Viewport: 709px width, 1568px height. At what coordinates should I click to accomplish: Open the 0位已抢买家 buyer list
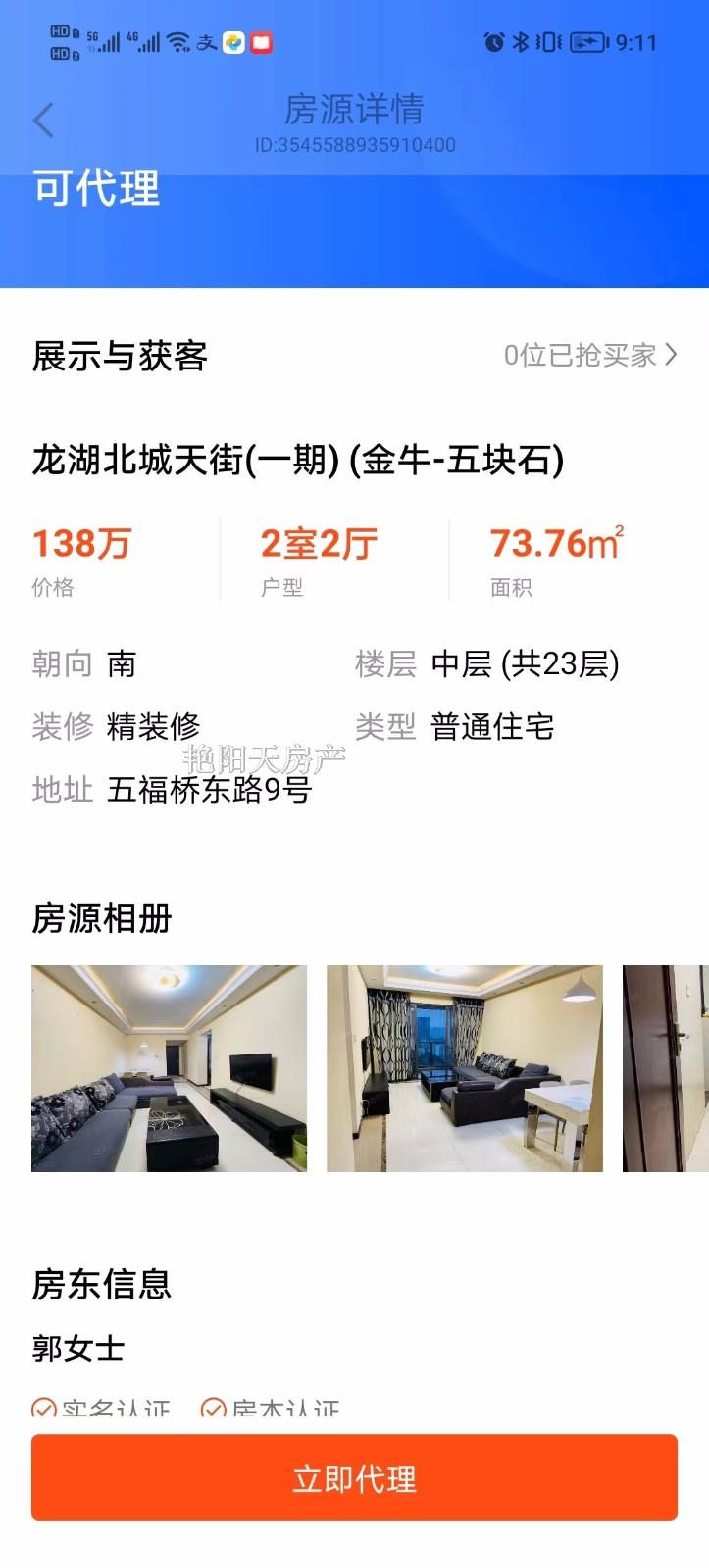point(589,355)
